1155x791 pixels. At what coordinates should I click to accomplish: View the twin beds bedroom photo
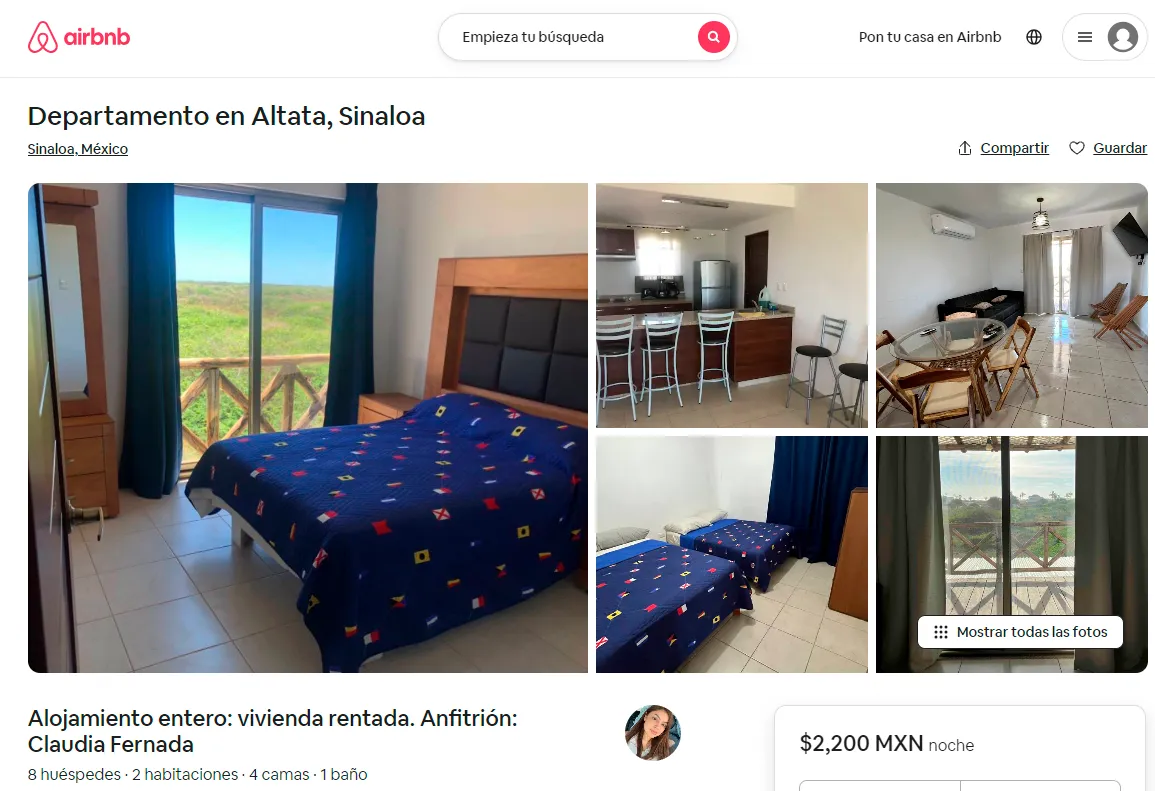coord(732,554)
